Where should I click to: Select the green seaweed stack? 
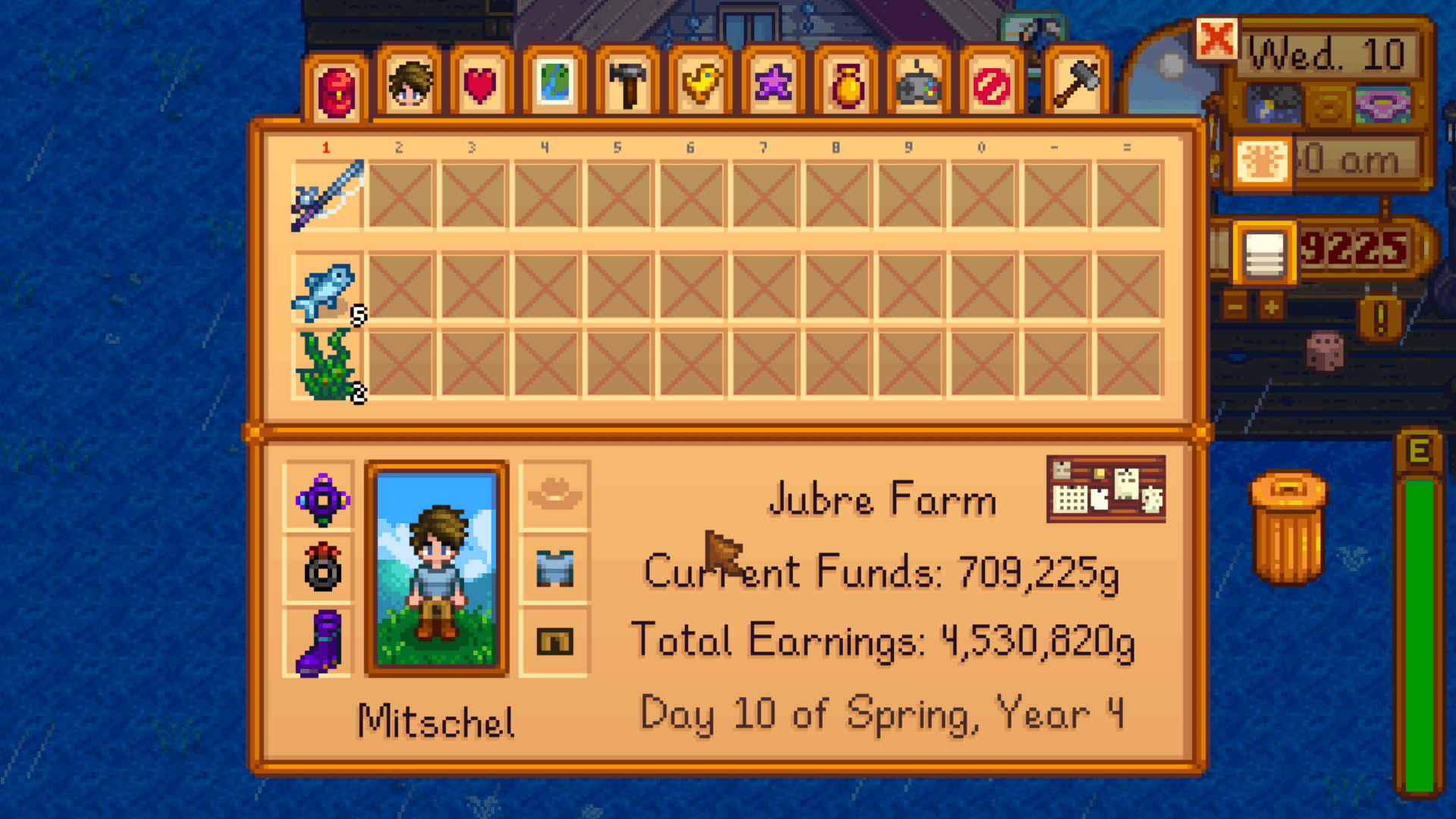328,364
